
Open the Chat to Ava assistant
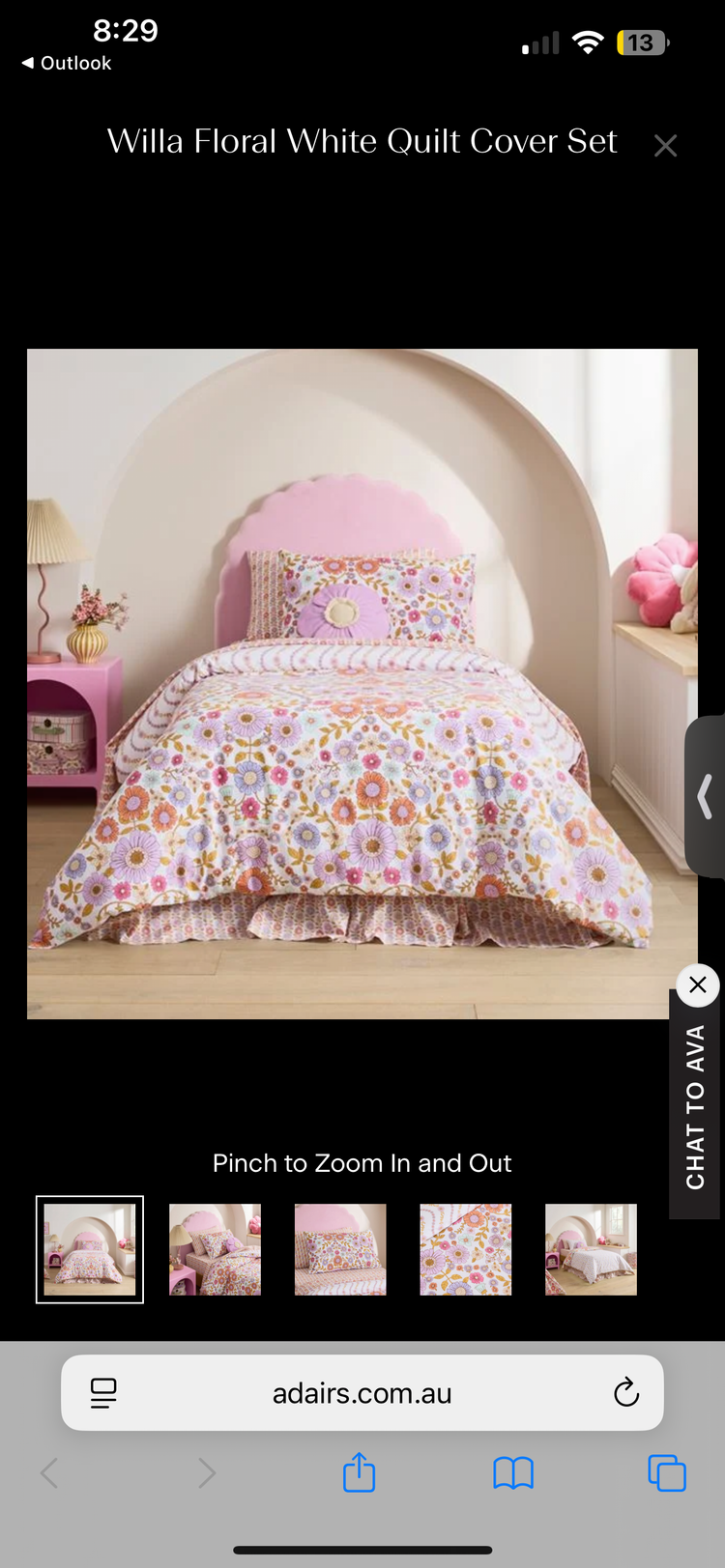[695, 1107]
